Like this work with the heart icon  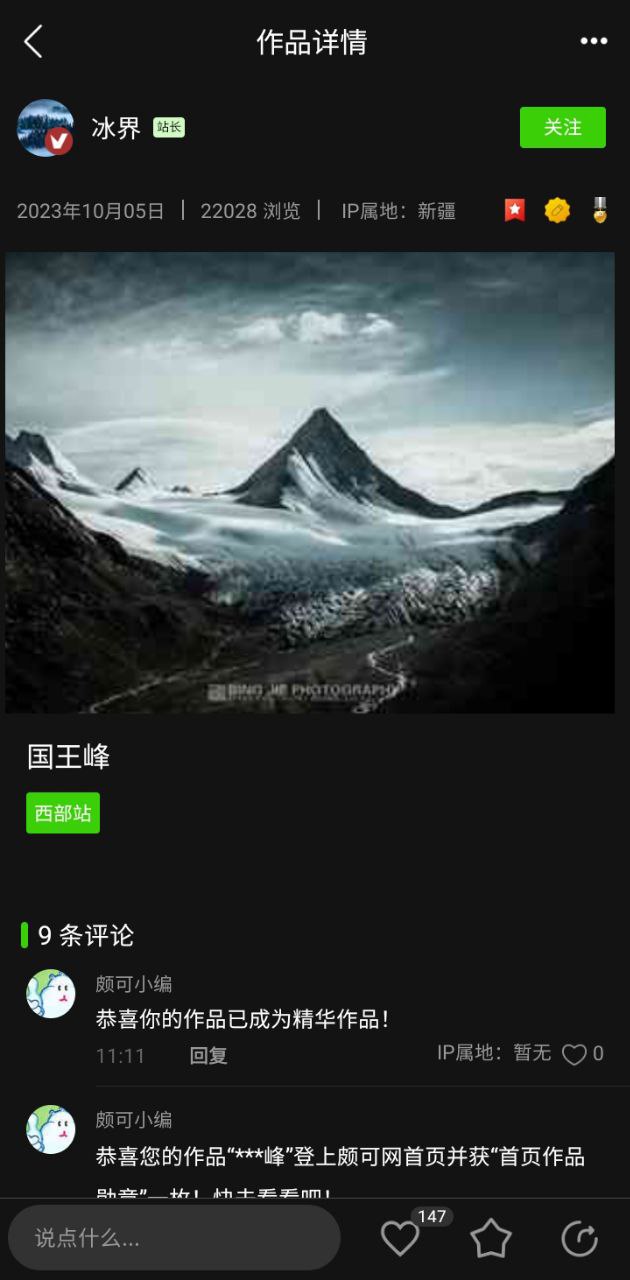(x=400, y=1238)
